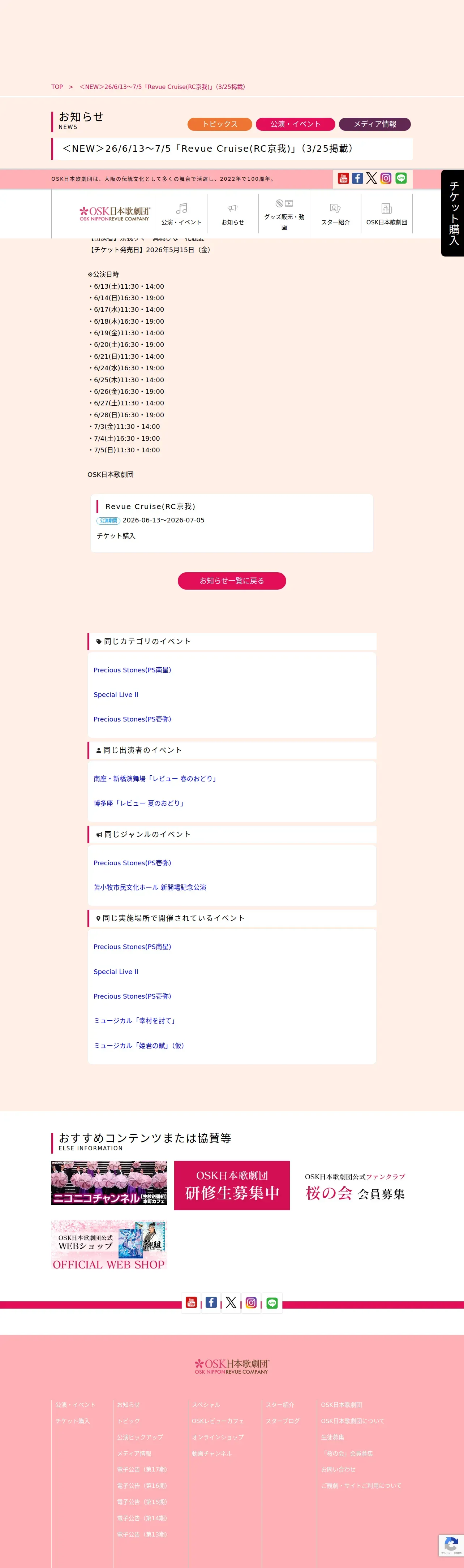Image resolution: width=464 pixels, height=1568 pixels.
Task: Open the トピックス category button
Action: pos(219,124)
